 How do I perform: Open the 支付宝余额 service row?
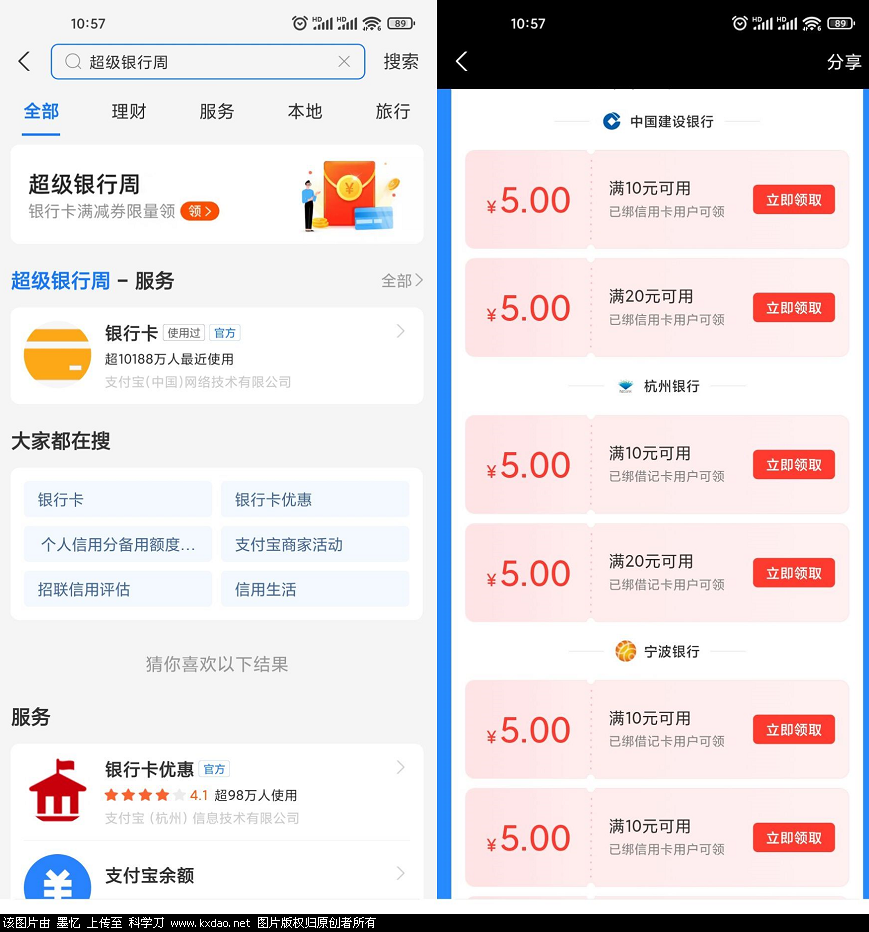coord(216,875)
